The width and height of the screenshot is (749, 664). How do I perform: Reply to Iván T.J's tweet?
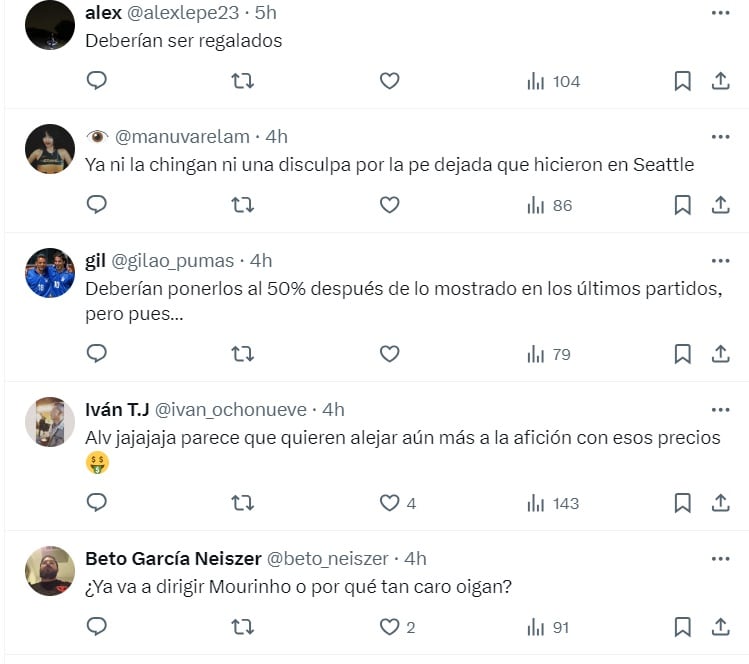[97, 503]
